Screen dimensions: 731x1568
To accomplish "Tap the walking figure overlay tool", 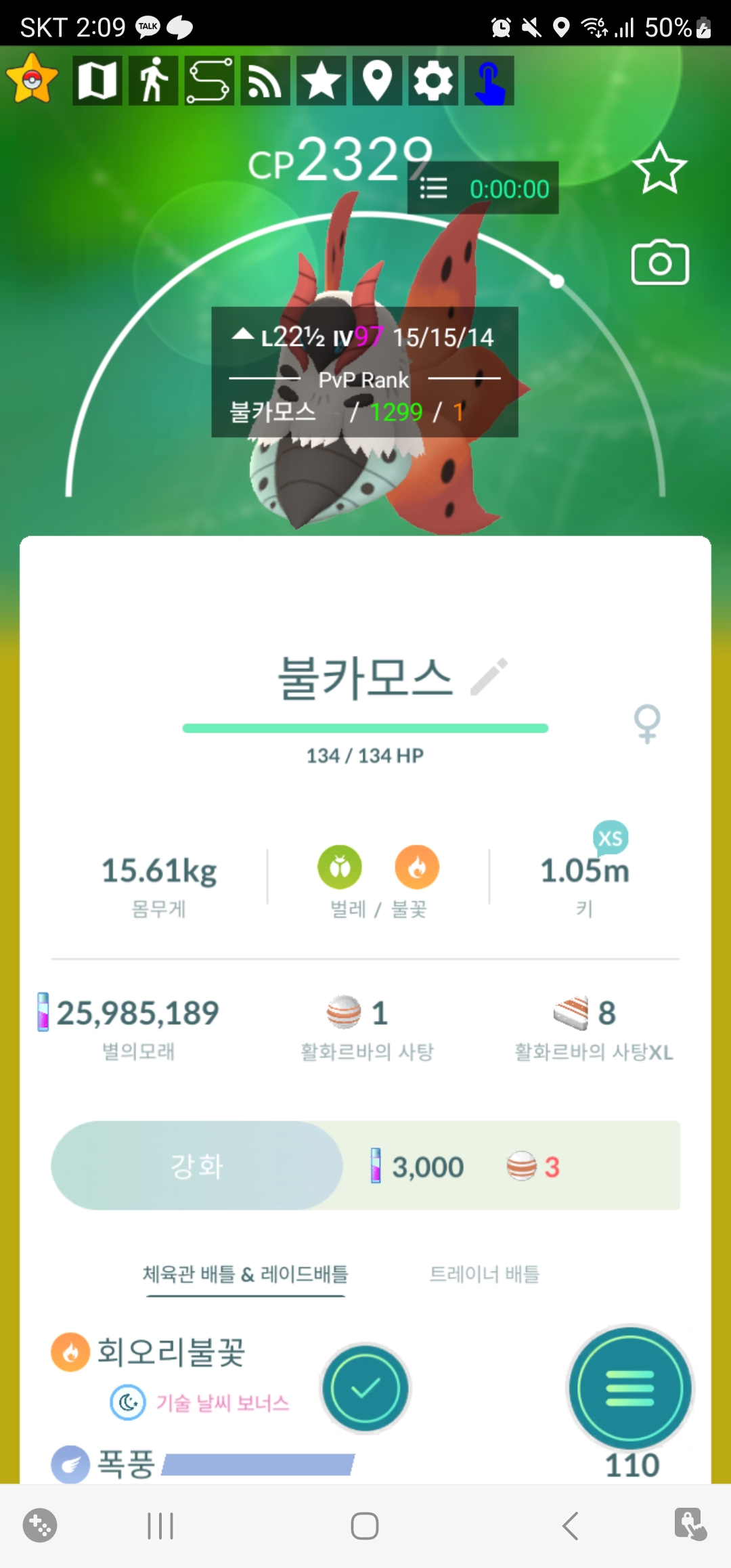I will point(154,81).
